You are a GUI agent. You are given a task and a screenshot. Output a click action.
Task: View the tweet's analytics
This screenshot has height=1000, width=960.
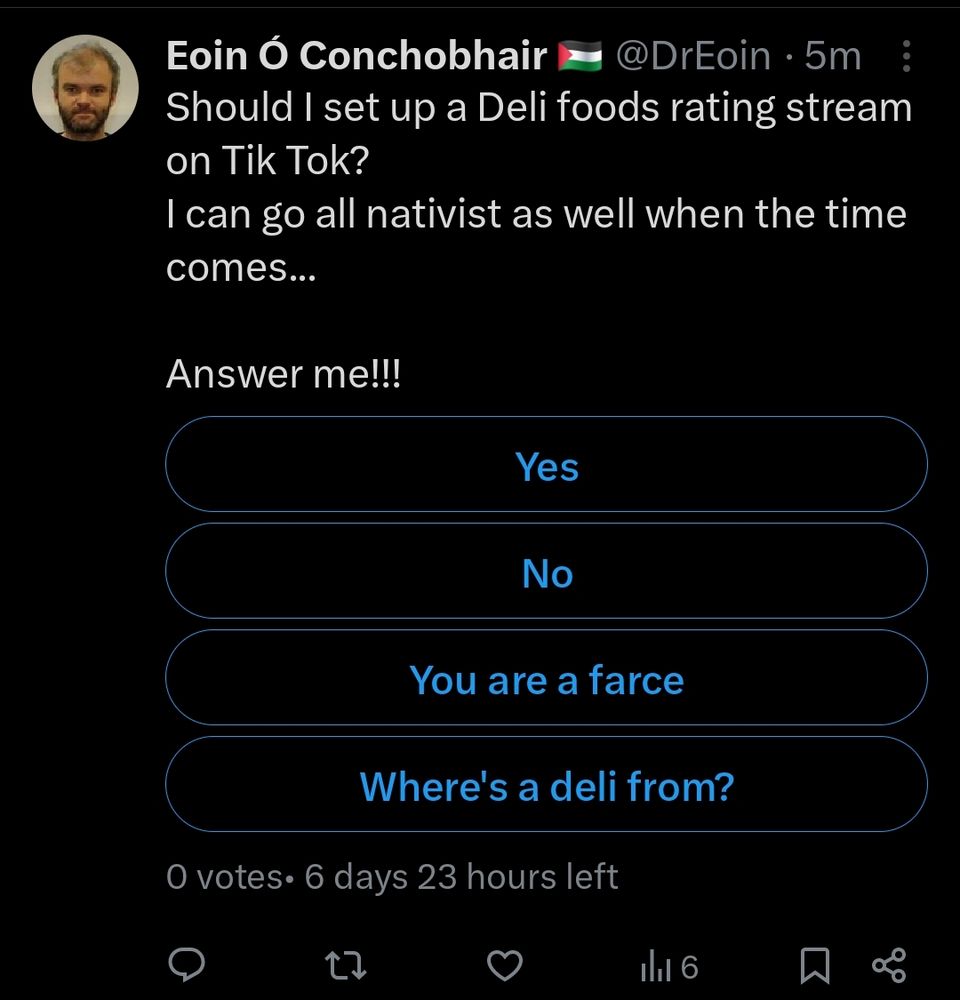pos(668,965)
